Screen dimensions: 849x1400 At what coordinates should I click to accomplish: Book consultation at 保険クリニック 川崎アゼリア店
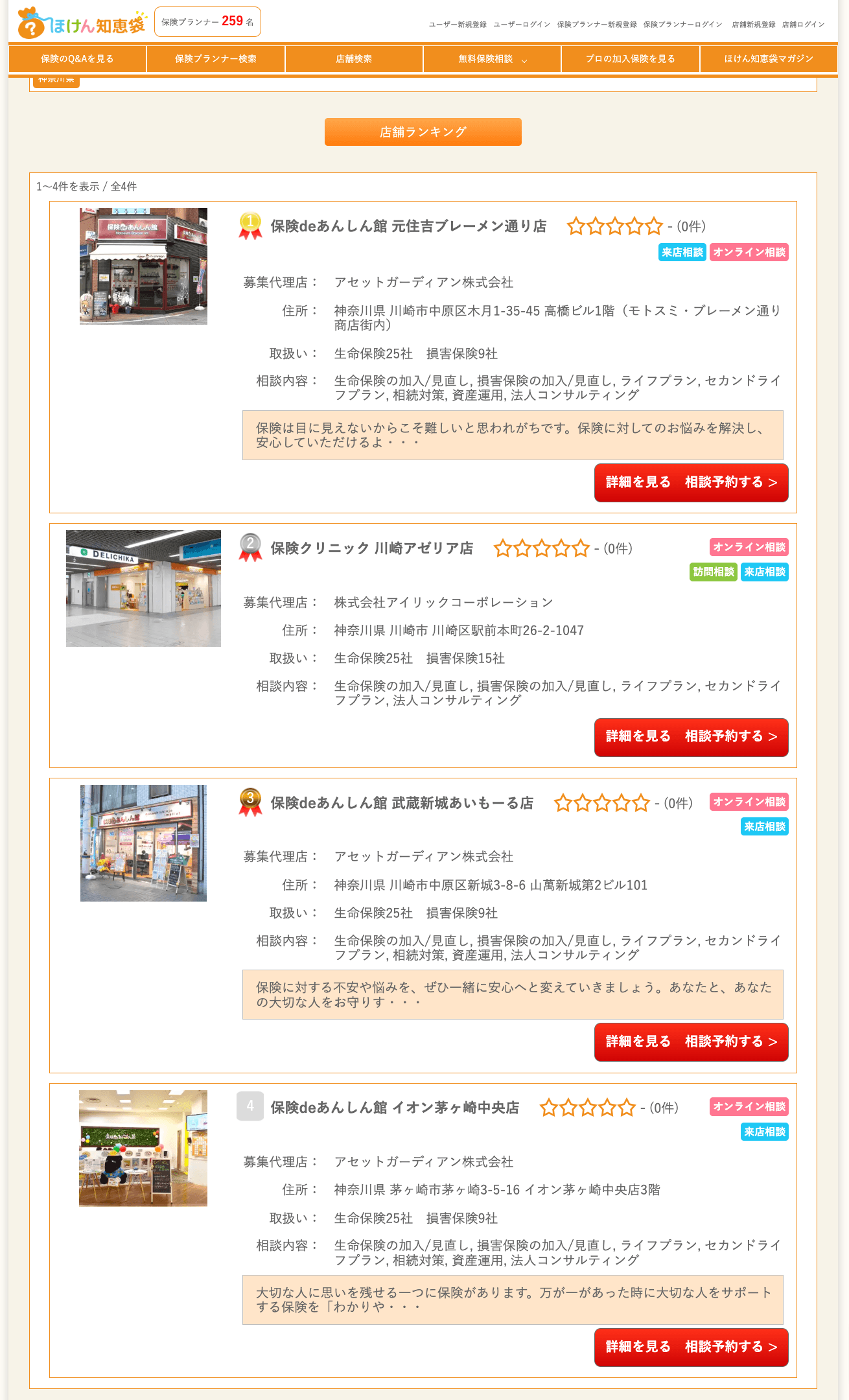pyautogui.click(x=730, y=737)
